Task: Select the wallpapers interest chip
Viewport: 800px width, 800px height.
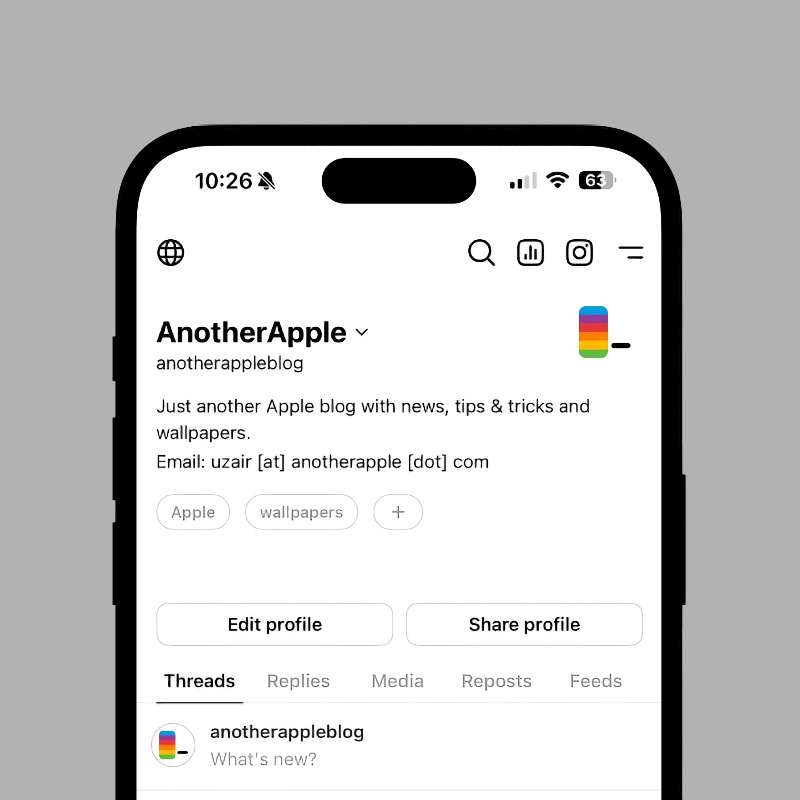Action: click(x=301, y=512)
